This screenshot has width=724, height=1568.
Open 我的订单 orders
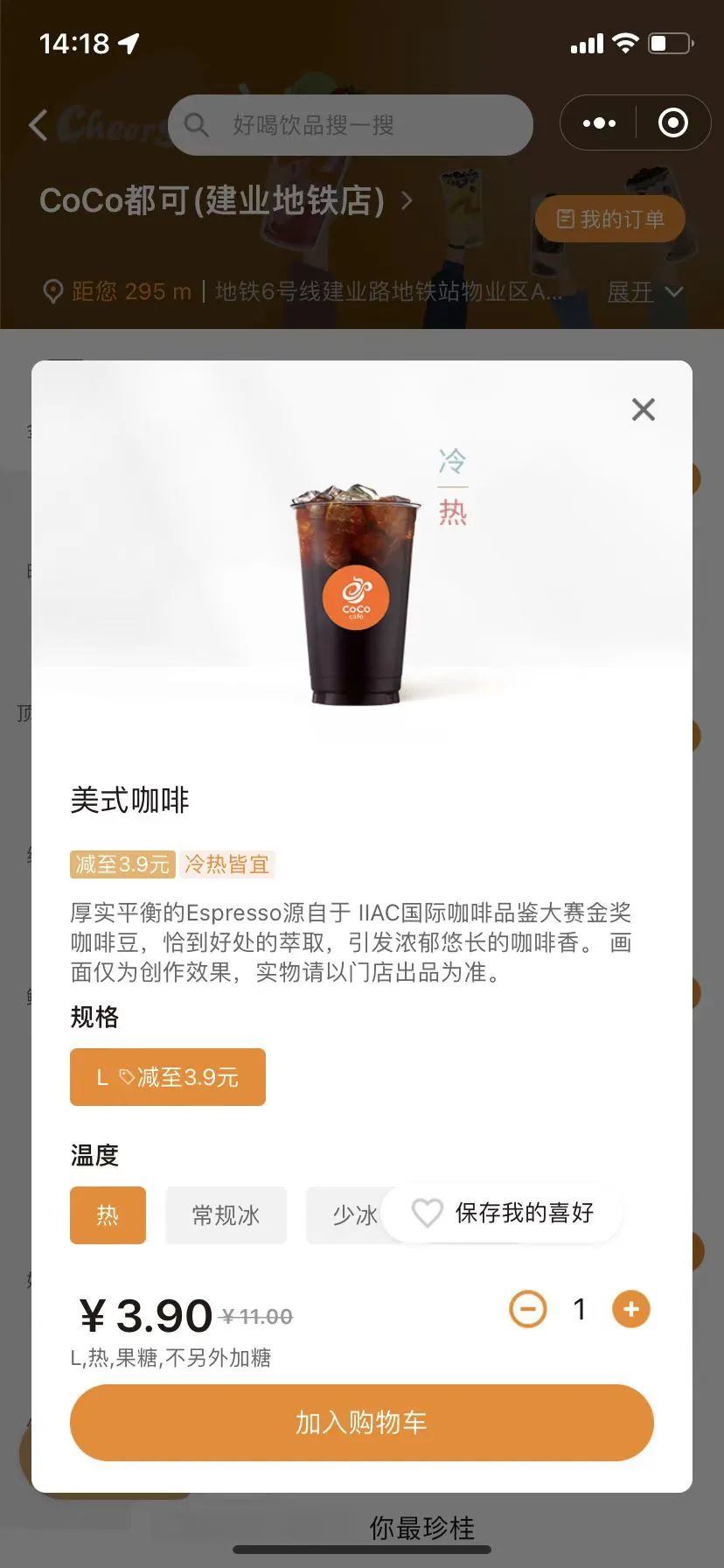coord(609,219)
